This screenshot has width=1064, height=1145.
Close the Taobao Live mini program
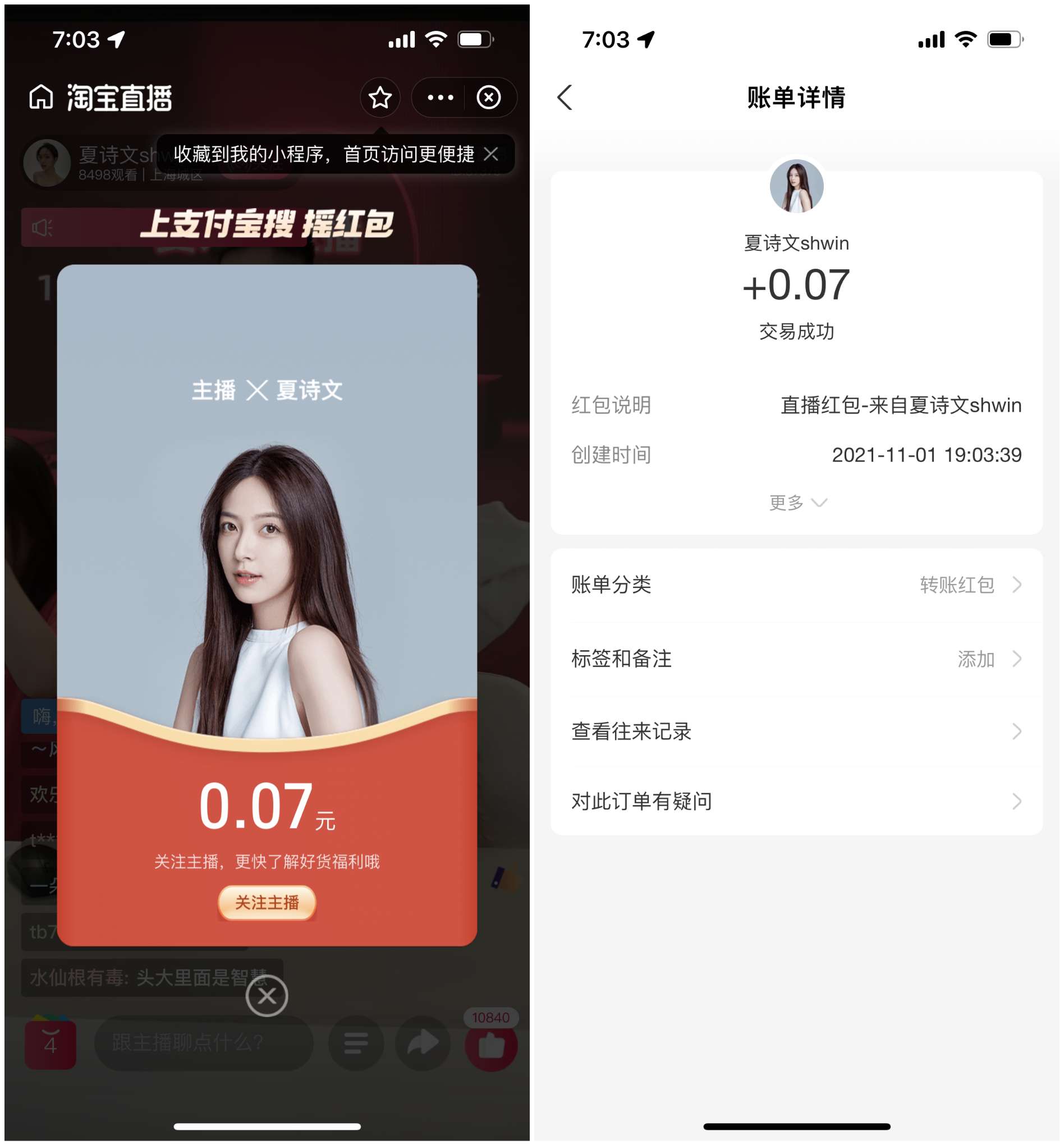[489, 97]
